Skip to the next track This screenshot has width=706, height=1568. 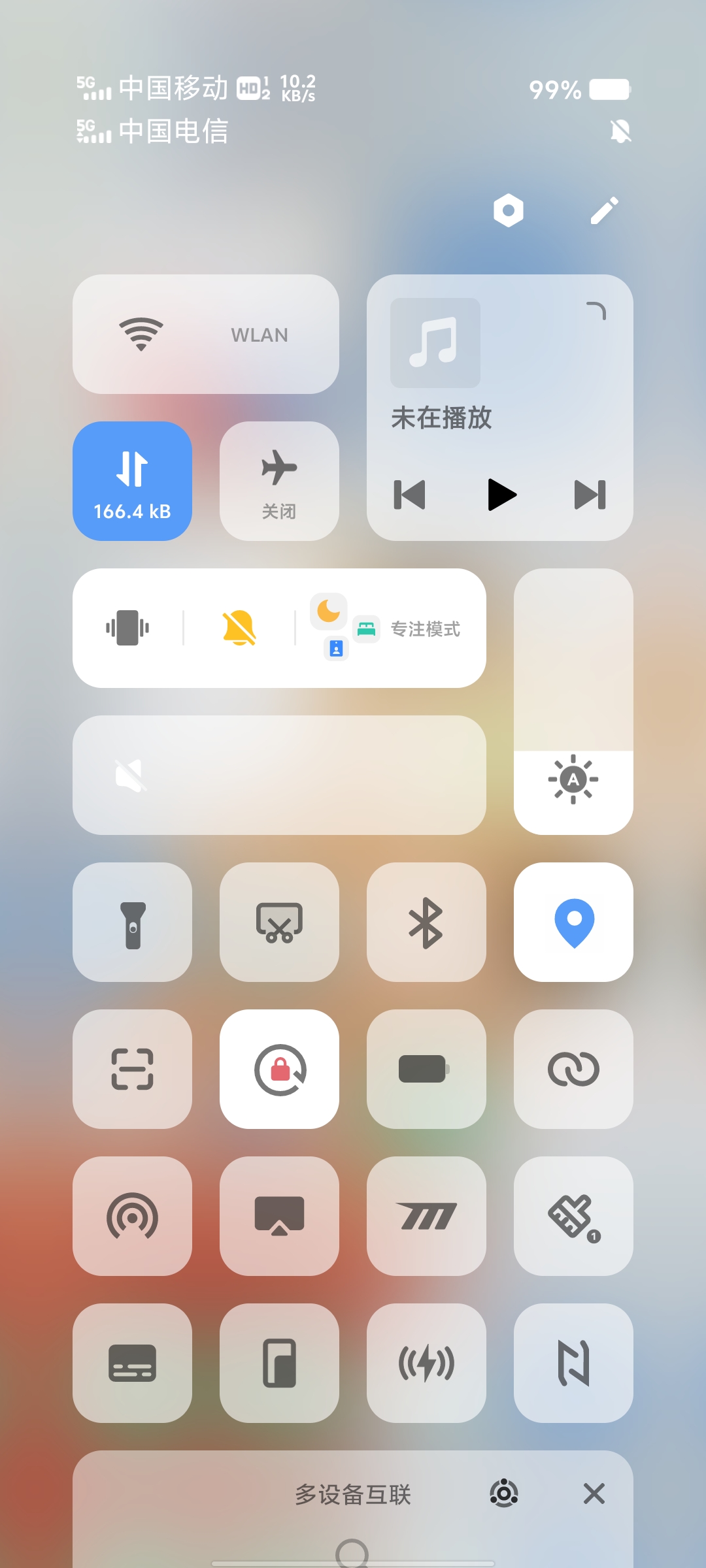(x=590, y=495)
